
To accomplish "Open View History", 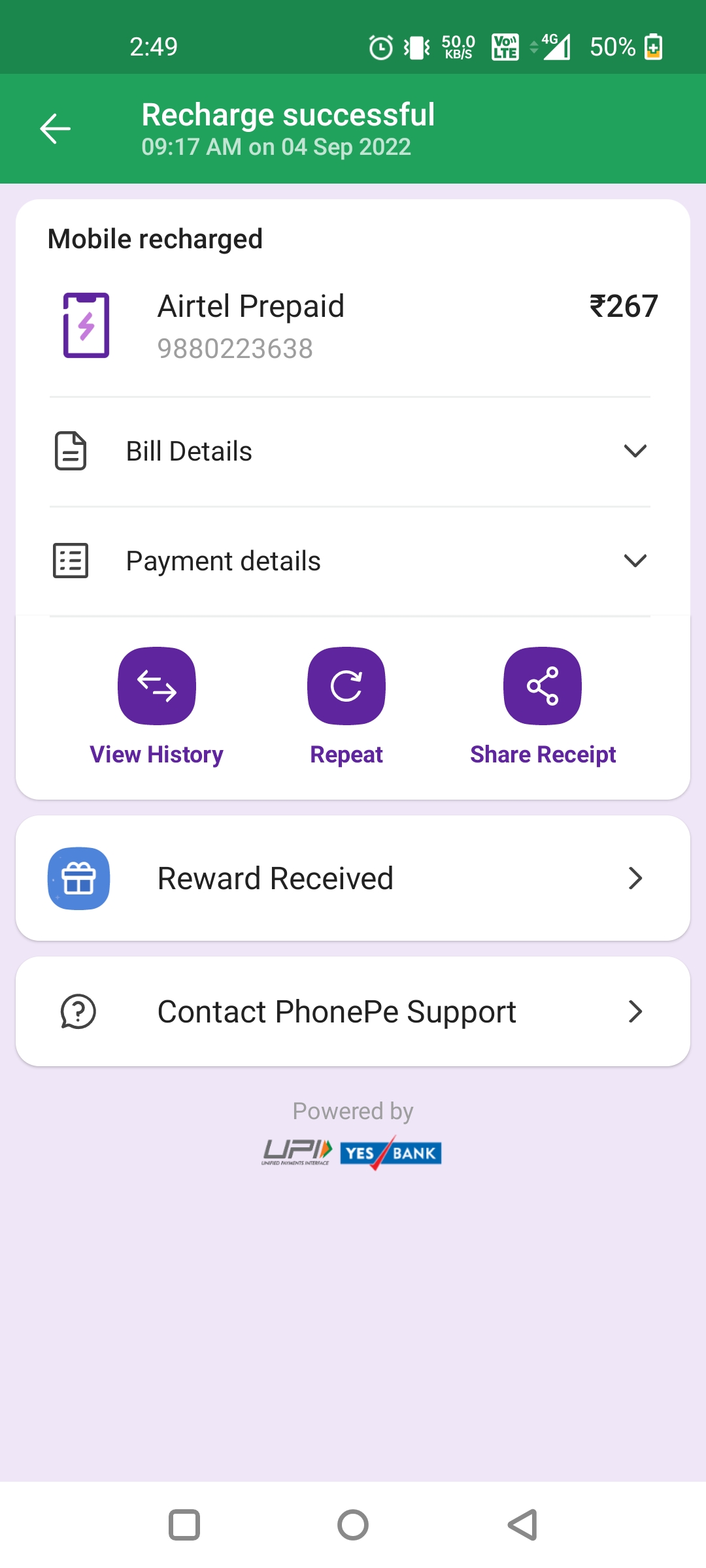I will [x=157, y=687].
